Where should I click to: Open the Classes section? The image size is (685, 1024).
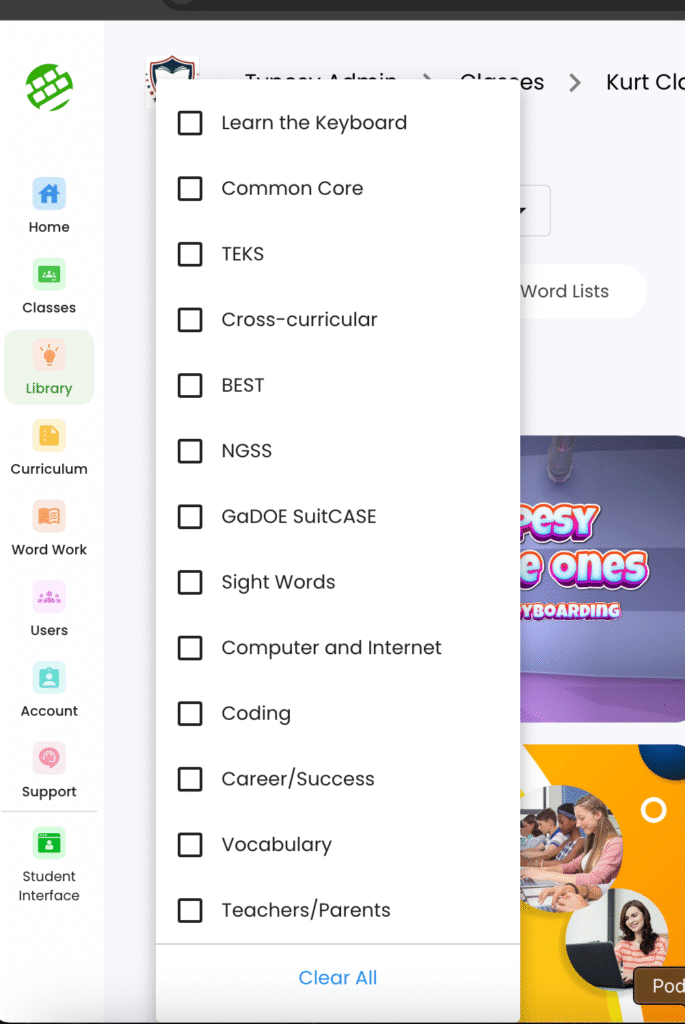(x=49, y=286)
